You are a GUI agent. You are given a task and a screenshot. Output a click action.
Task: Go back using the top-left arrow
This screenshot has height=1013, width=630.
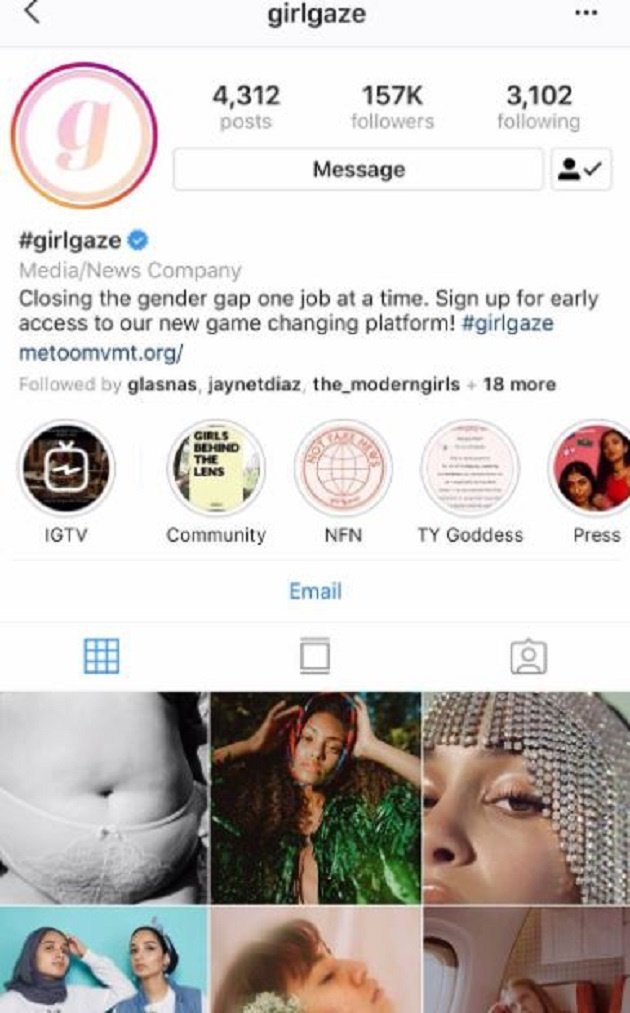(x=32, y=14)
